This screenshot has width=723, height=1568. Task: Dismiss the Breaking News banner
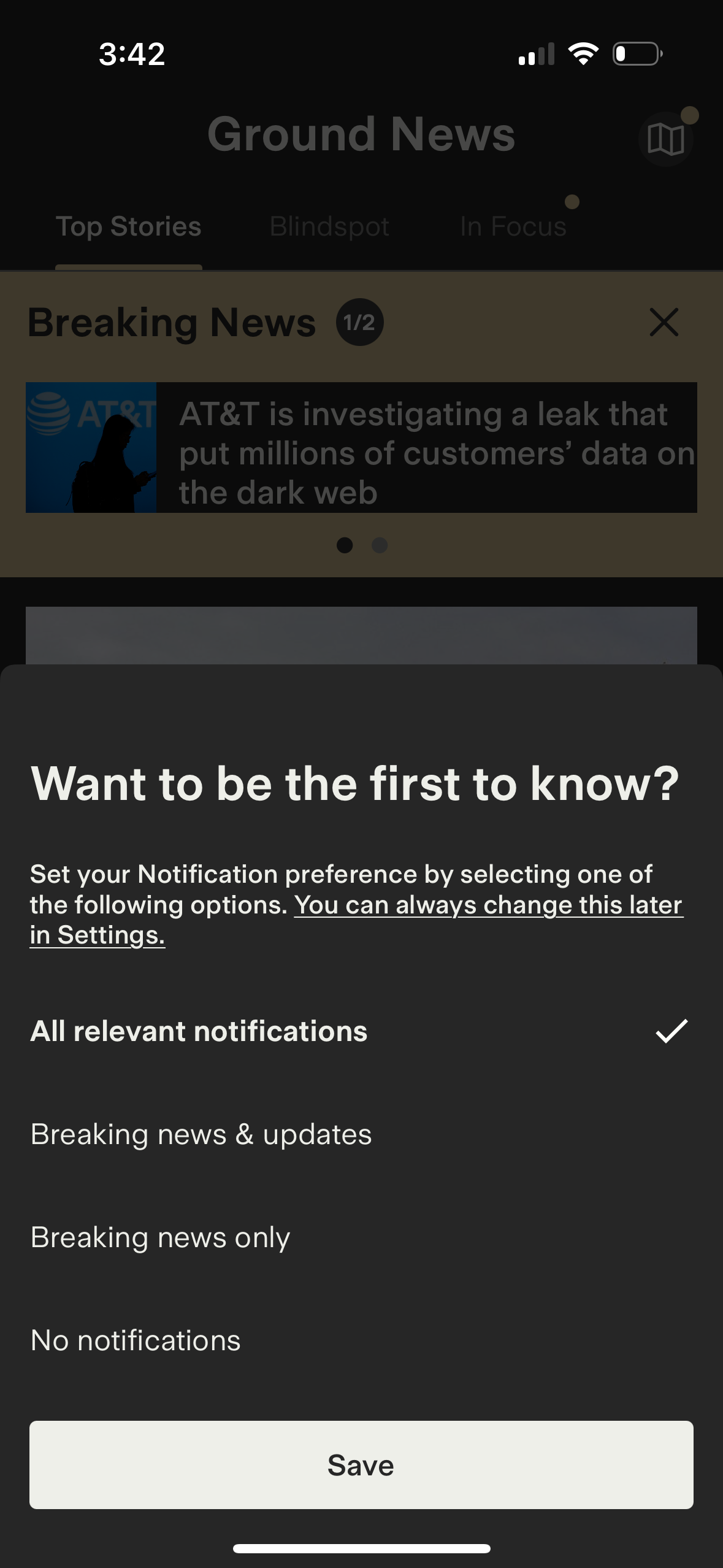tap(664, 323)
